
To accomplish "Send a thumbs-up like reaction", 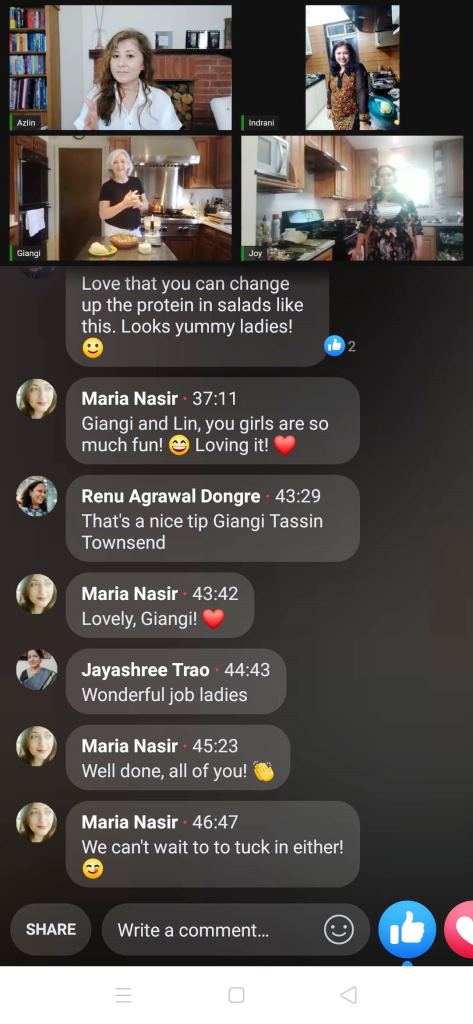I will (407, 929).
